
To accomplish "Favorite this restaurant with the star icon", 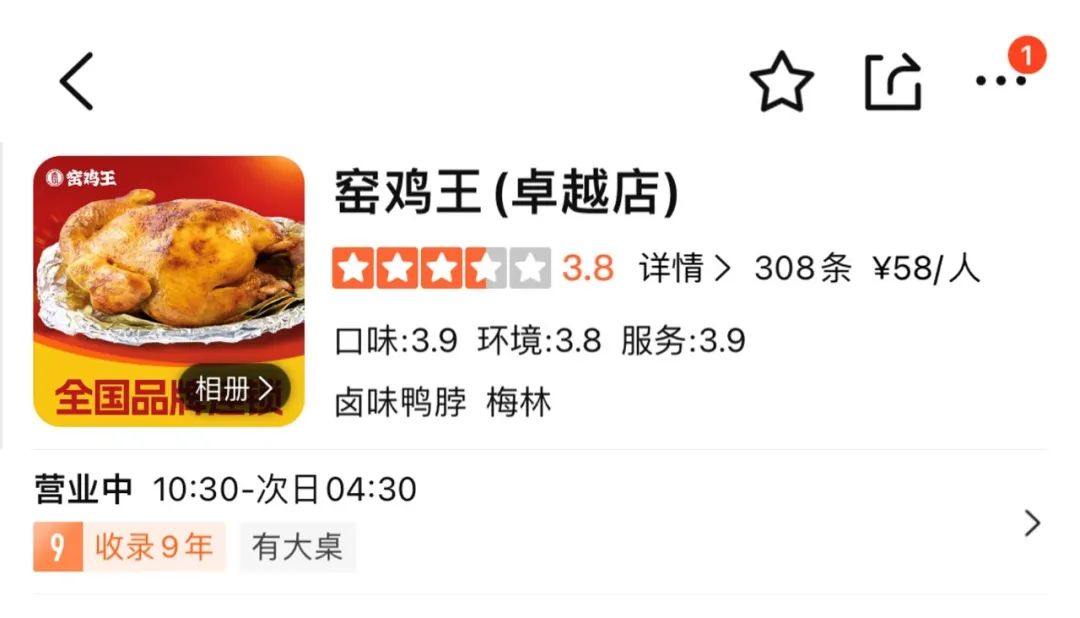I will [781, 82].
